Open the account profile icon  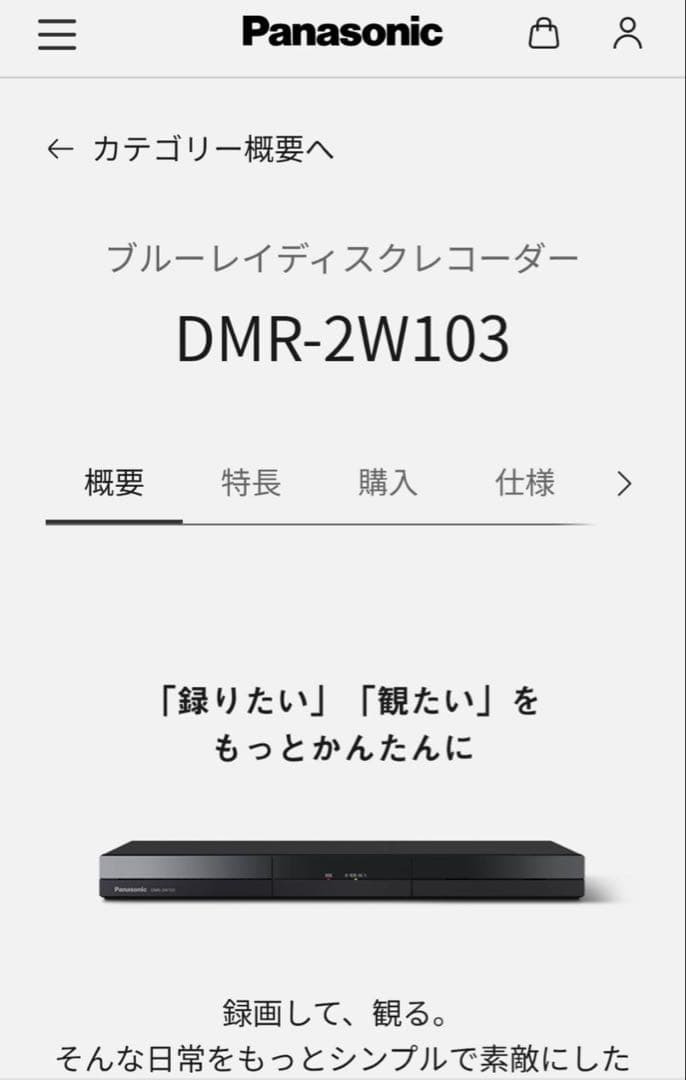627,34
